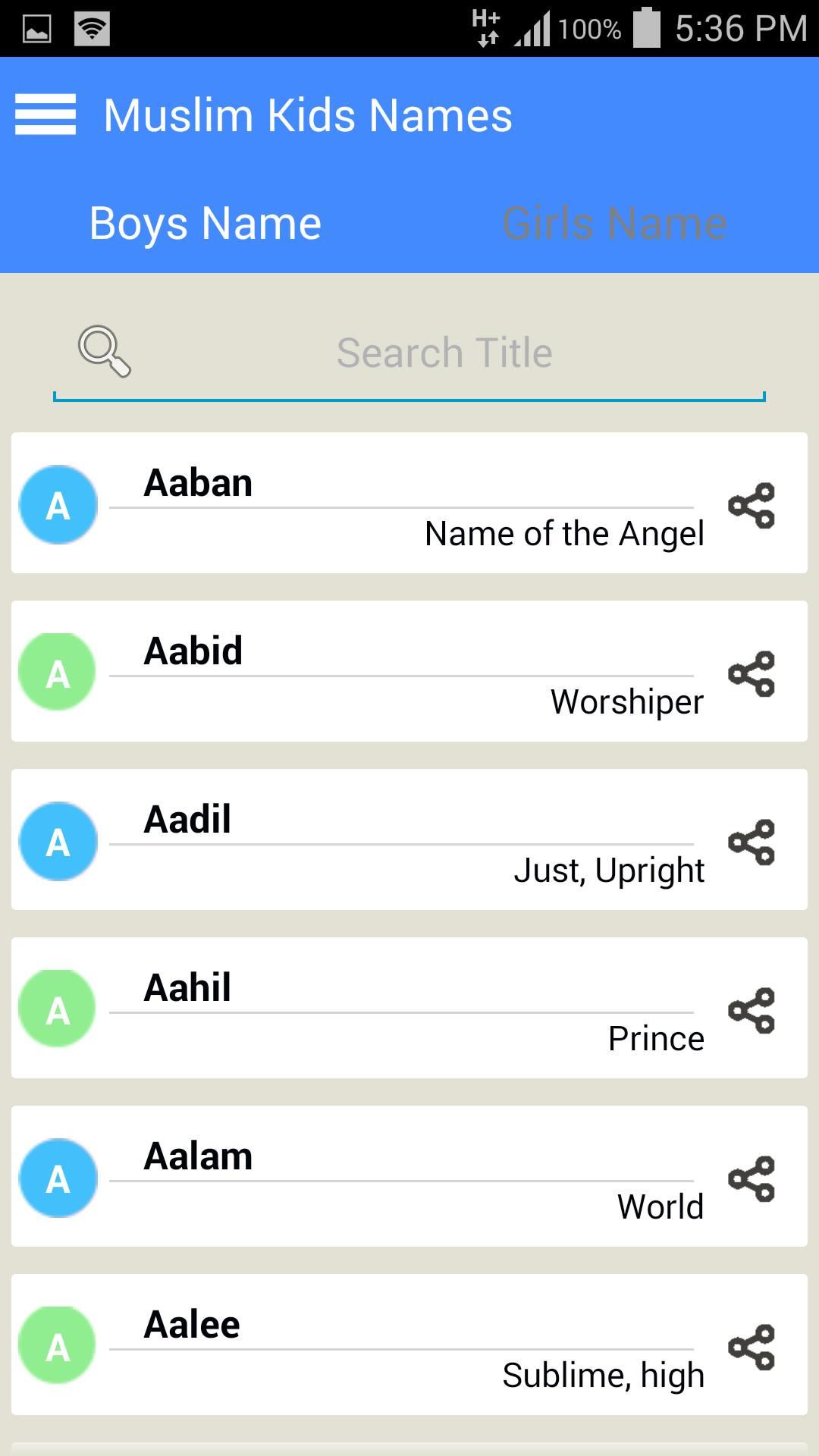Click the search magnifier icon

click(105, 351)
